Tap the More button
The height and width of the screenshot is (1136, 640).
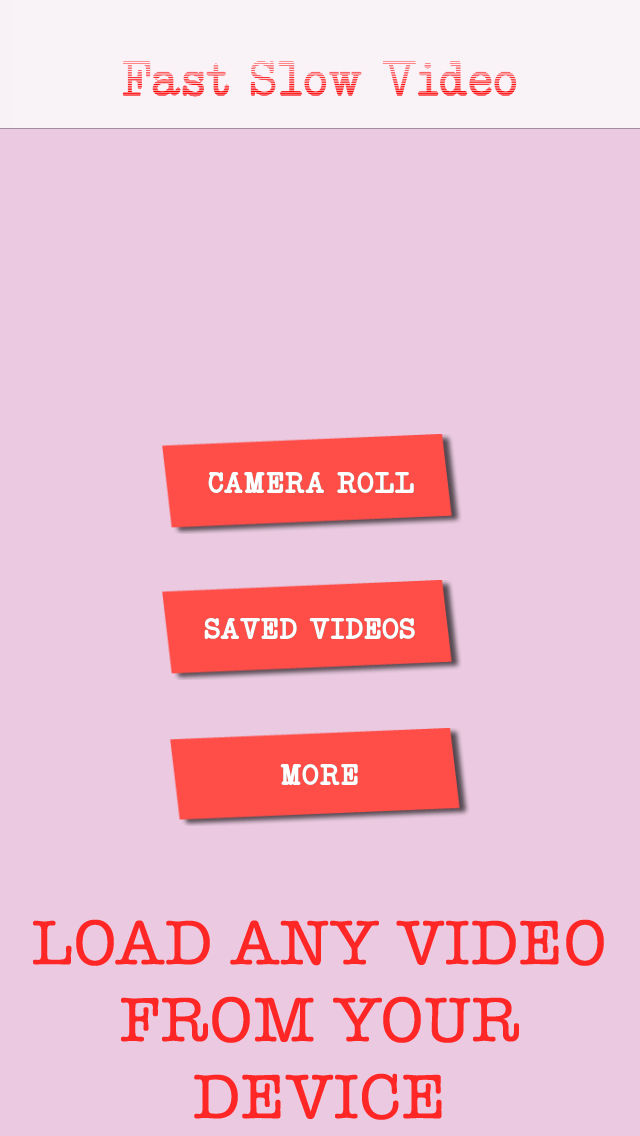[315, 774]
